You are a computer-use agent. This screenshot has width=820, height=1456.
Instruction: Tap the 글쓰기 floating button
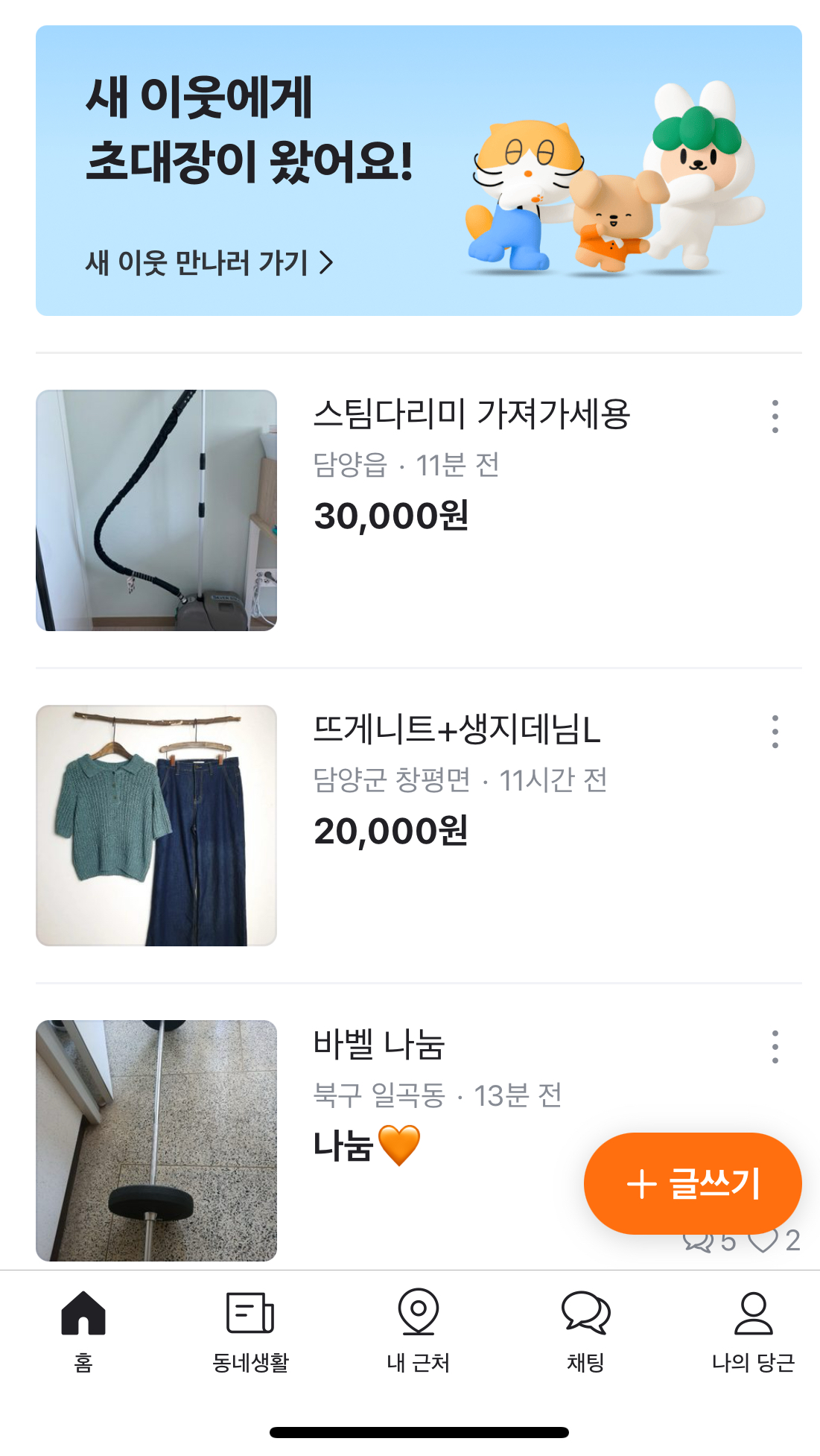tap(693, 1183)
